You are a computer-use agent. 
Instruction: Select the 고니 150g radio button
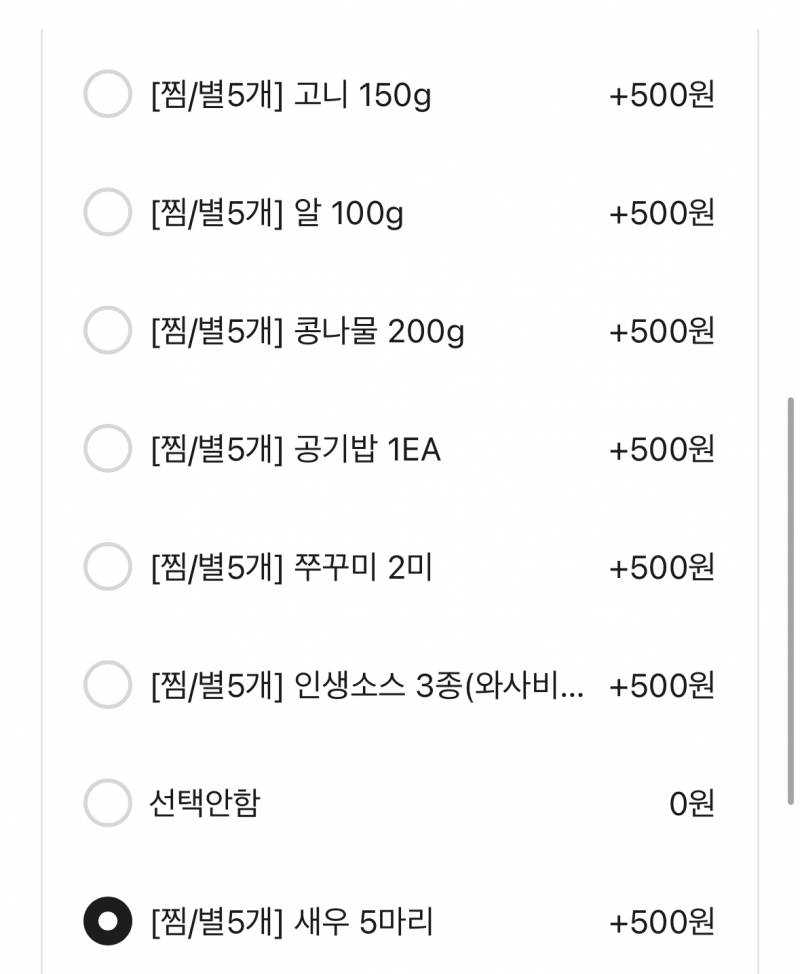coord(107,95)
